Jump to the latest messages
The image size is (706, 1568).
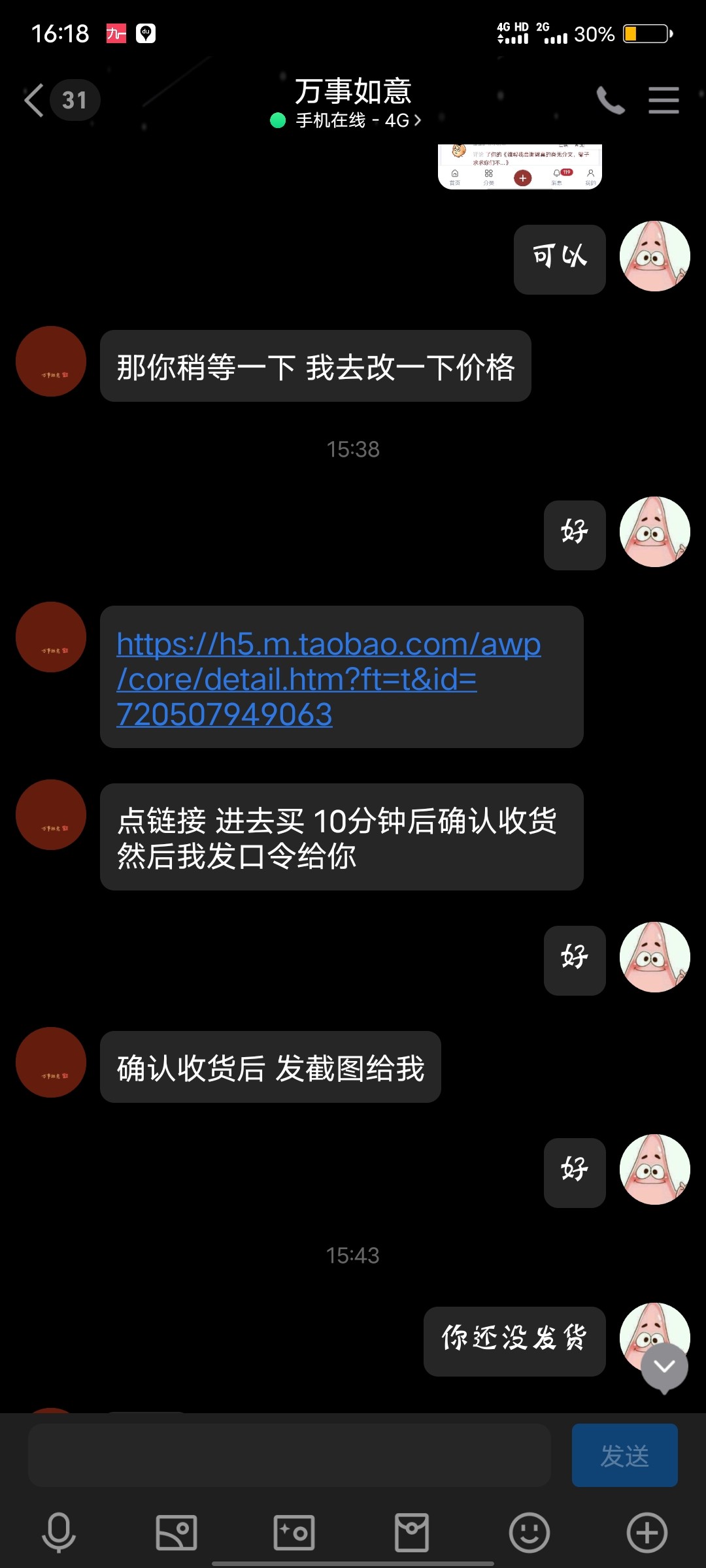point(664,1367)
